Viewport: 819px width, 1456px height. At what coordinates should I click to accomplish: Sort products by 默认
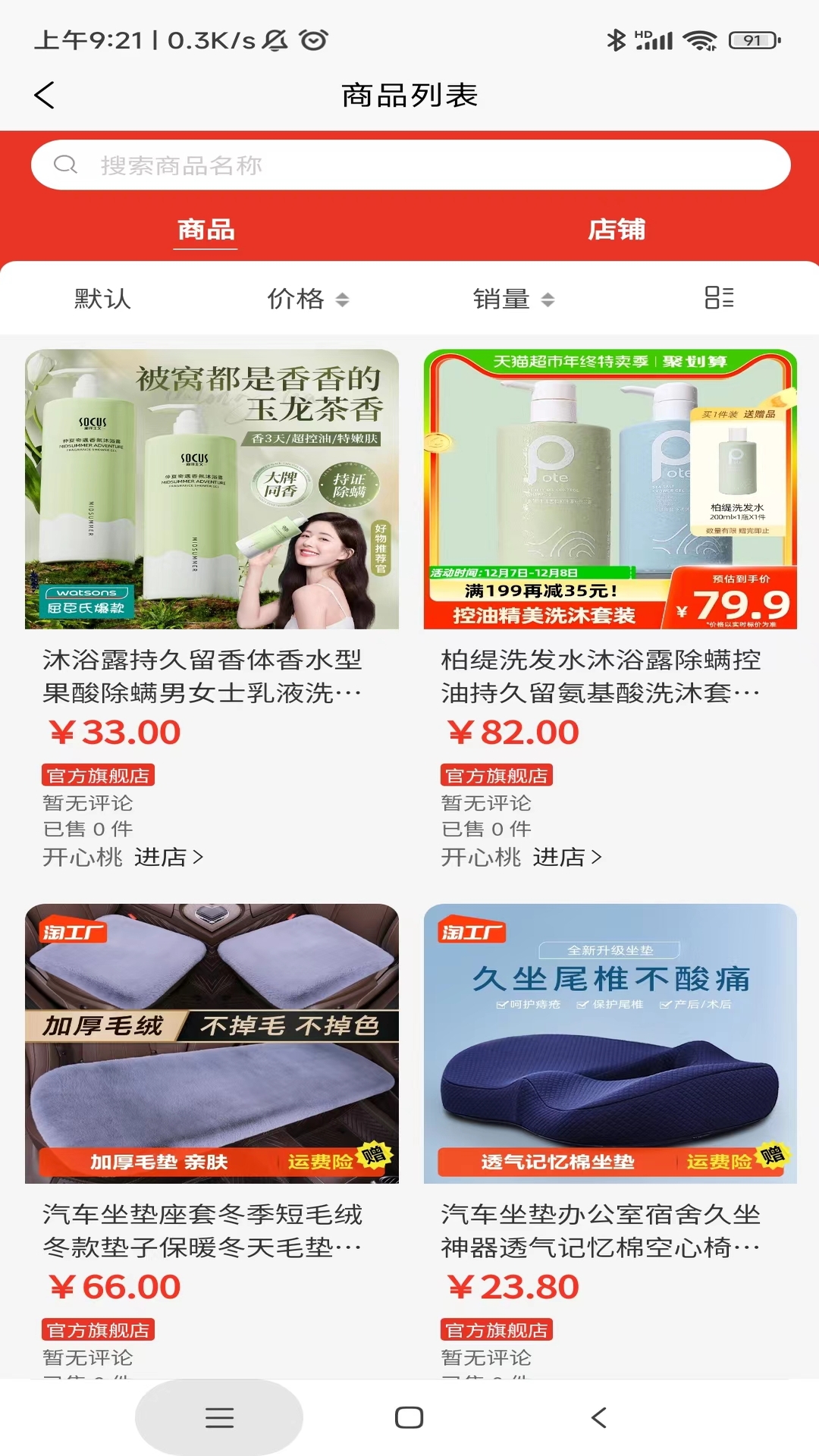[102, 299]
